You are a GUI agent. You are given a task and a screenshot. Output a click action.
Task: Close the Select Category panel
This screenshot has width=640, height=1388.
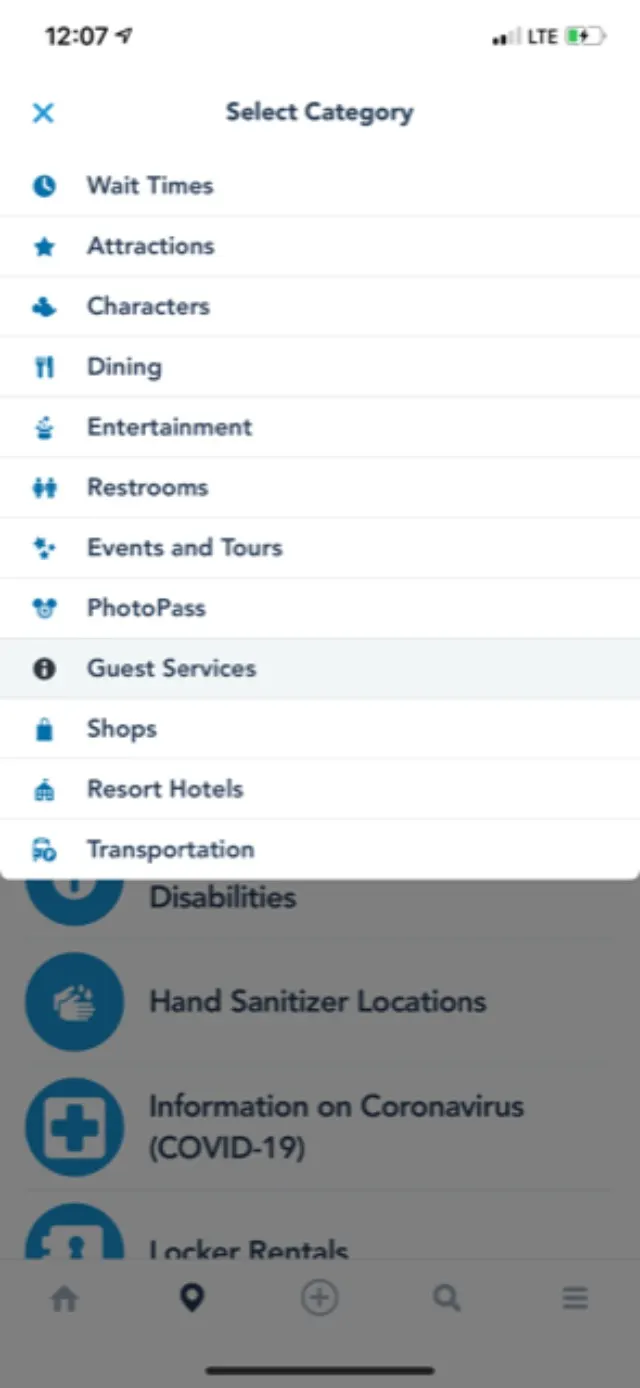(x=43, y=113)
